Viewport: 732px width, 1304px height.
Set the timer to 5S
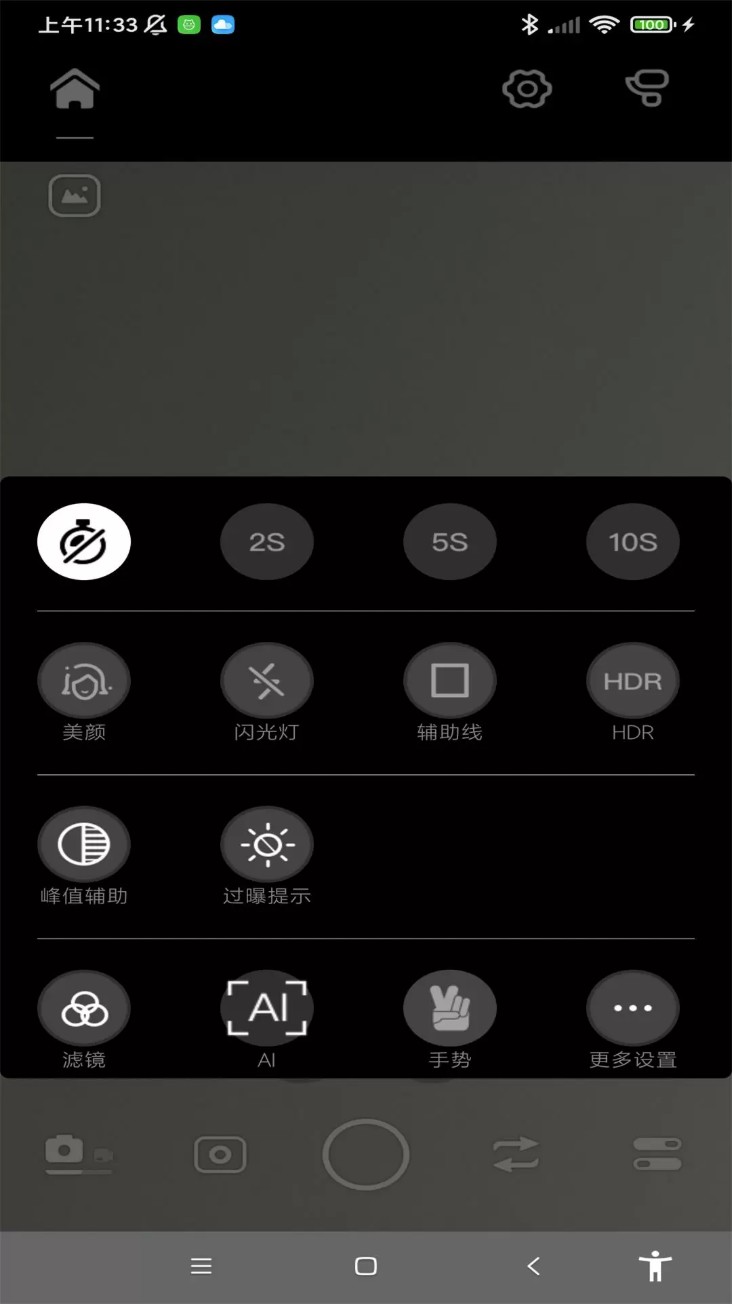450,541
